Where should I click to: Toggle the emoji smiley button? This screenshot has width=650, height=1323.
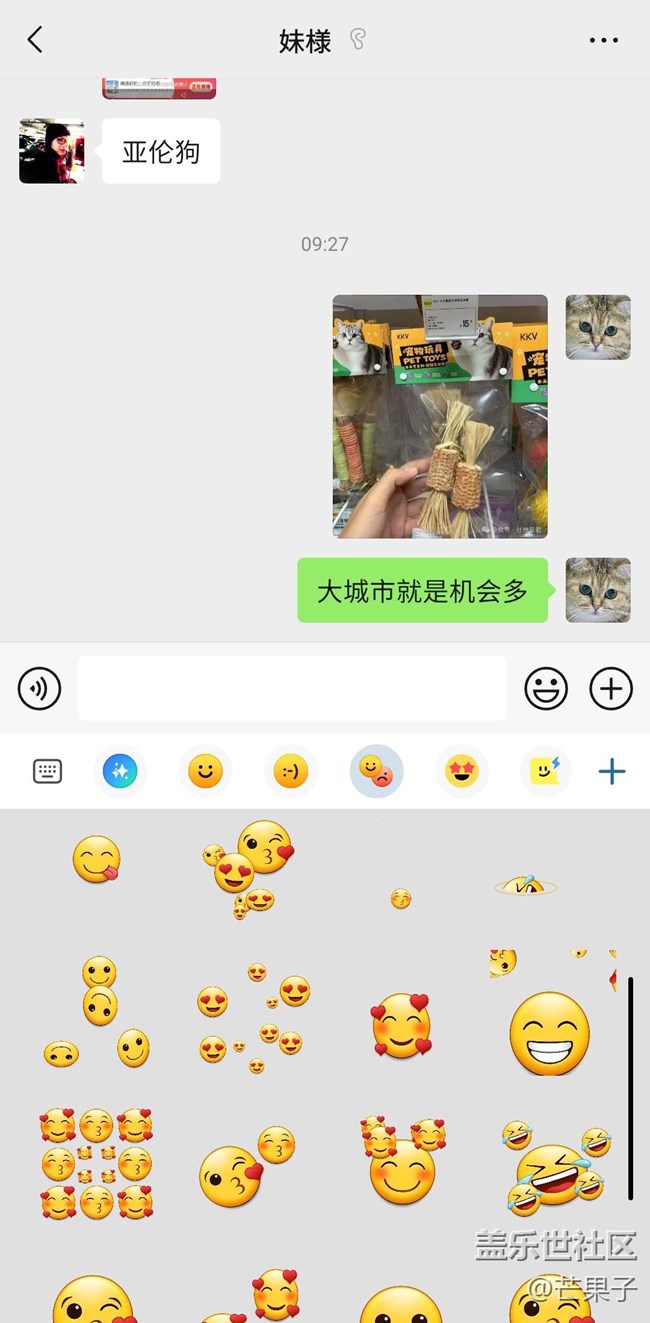tap(546, 688)
